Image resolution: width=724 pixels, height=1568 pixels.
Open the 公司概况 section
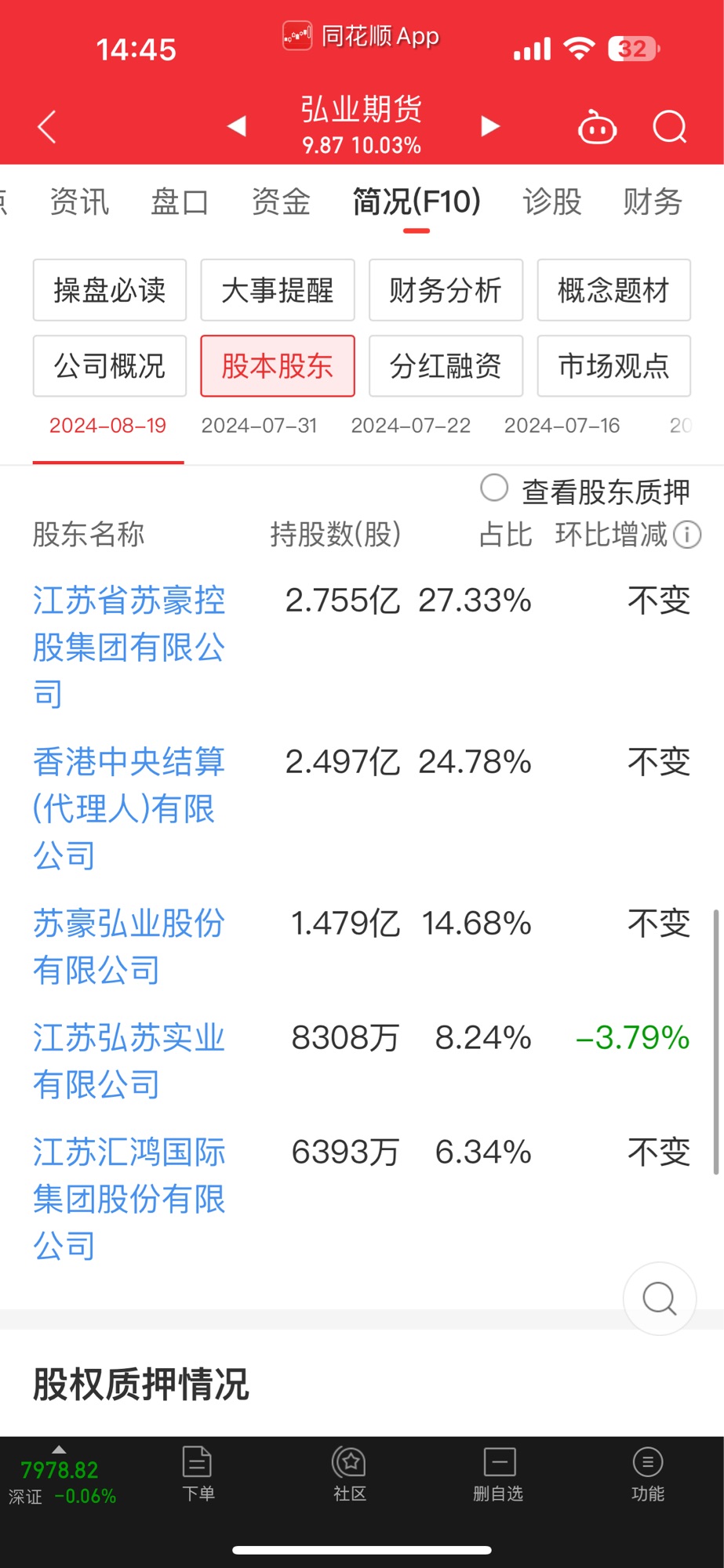[110, 366]
